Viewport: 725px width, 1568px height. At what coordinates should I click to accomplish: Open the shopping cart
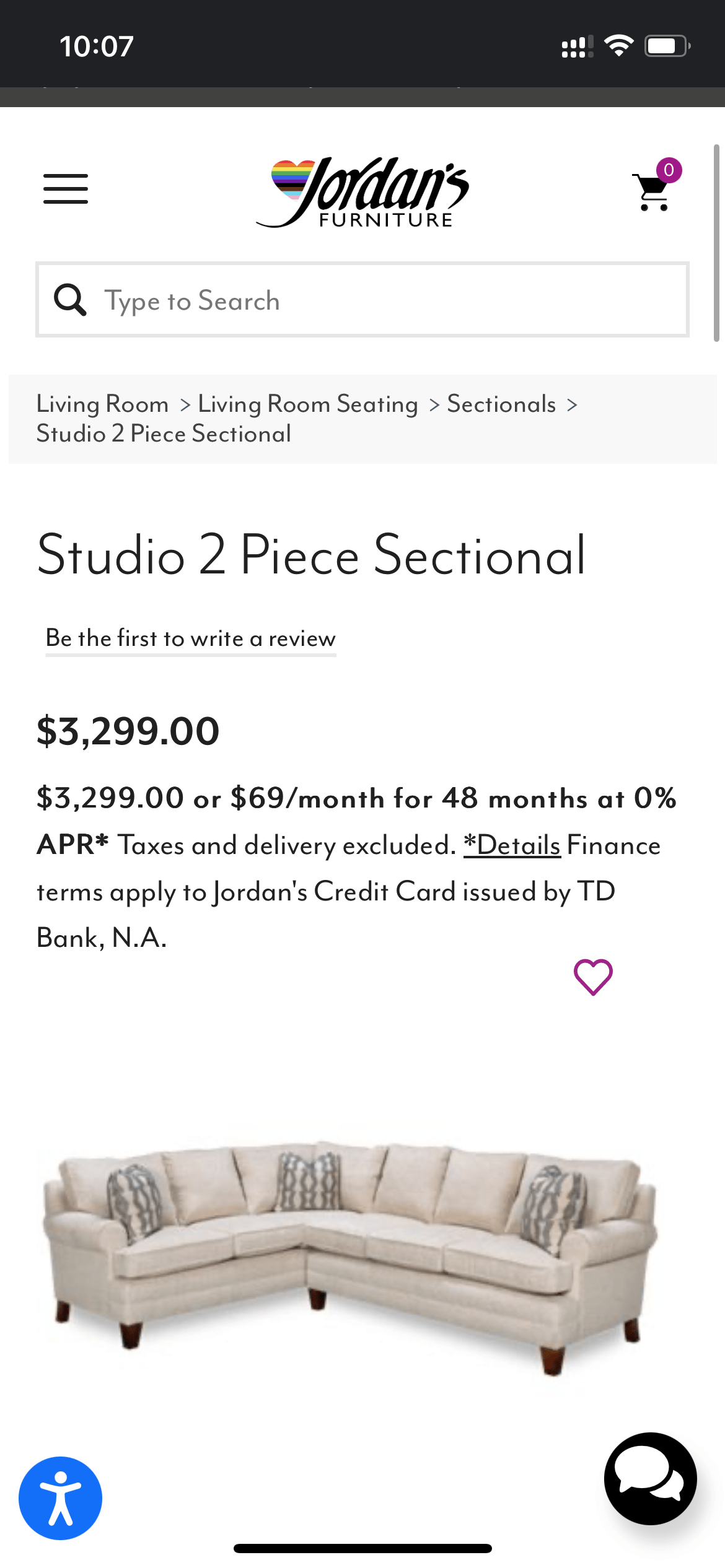pos(654,191)
